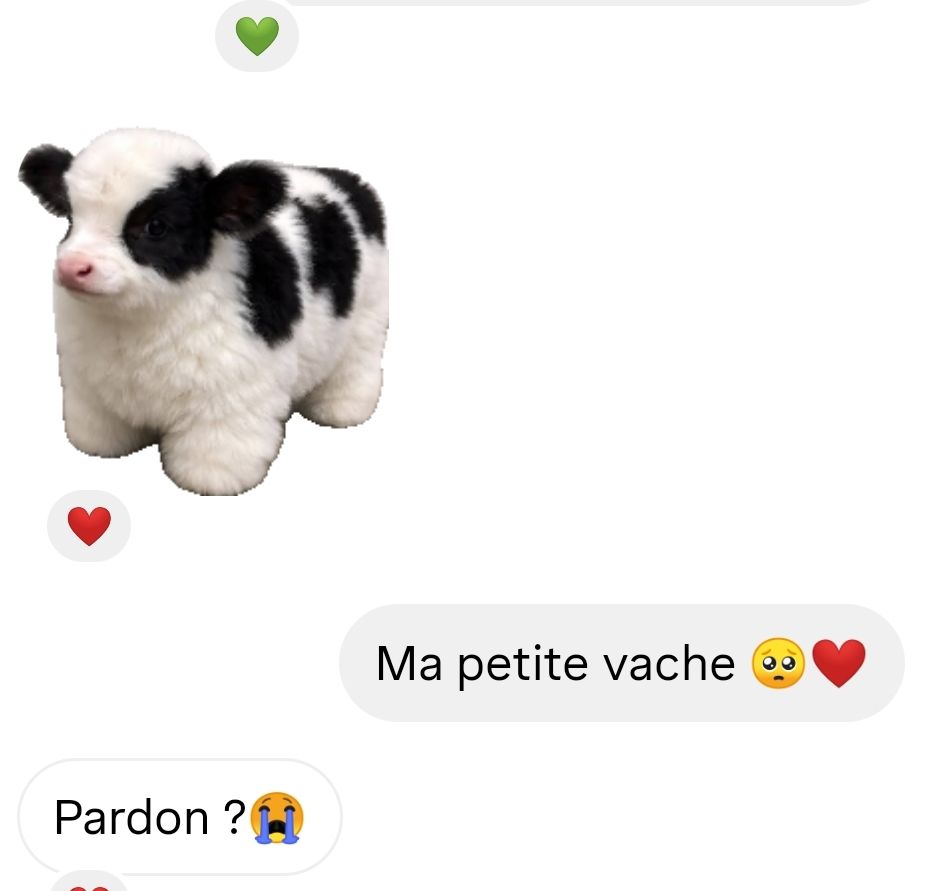Open the plush cow sticker image

205,312
